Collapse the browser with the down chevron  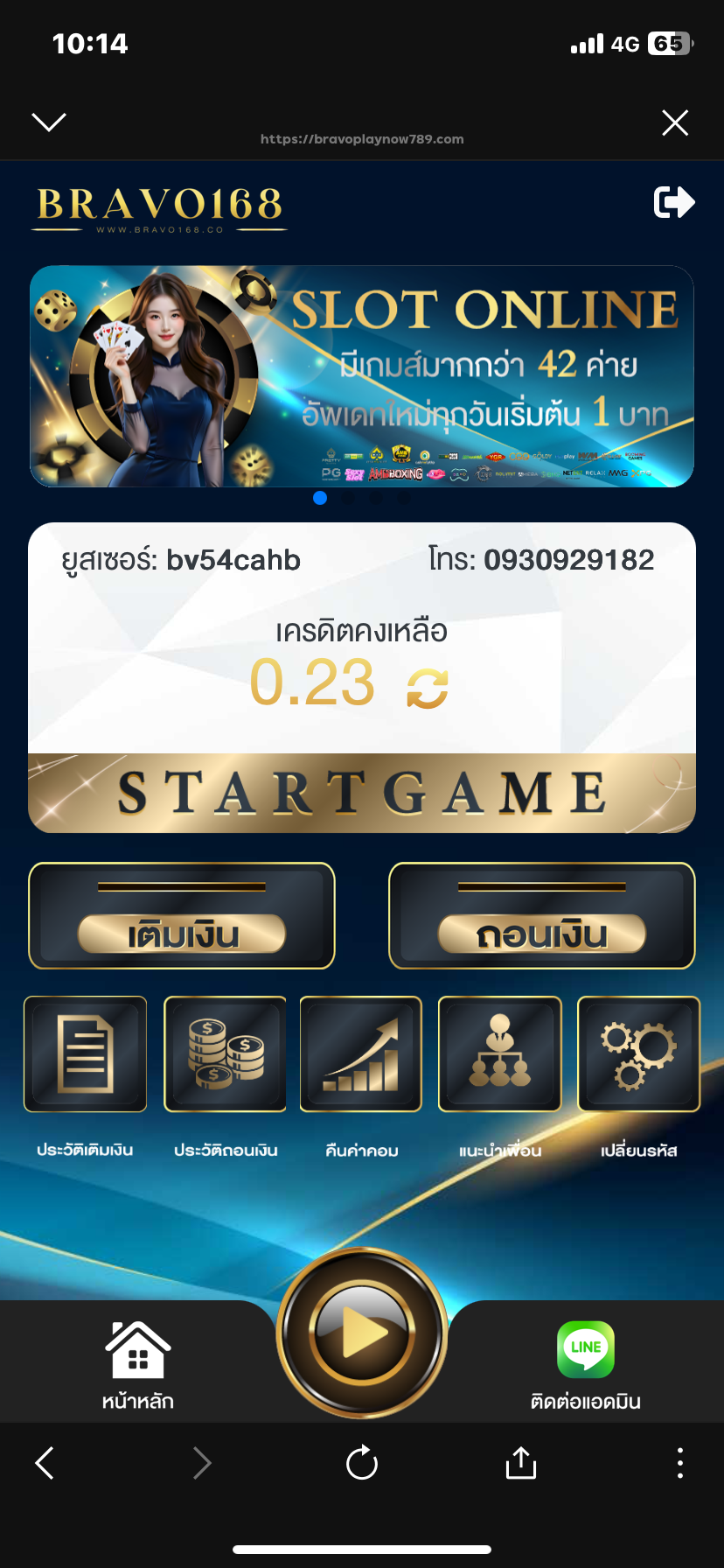coord(49,122)
